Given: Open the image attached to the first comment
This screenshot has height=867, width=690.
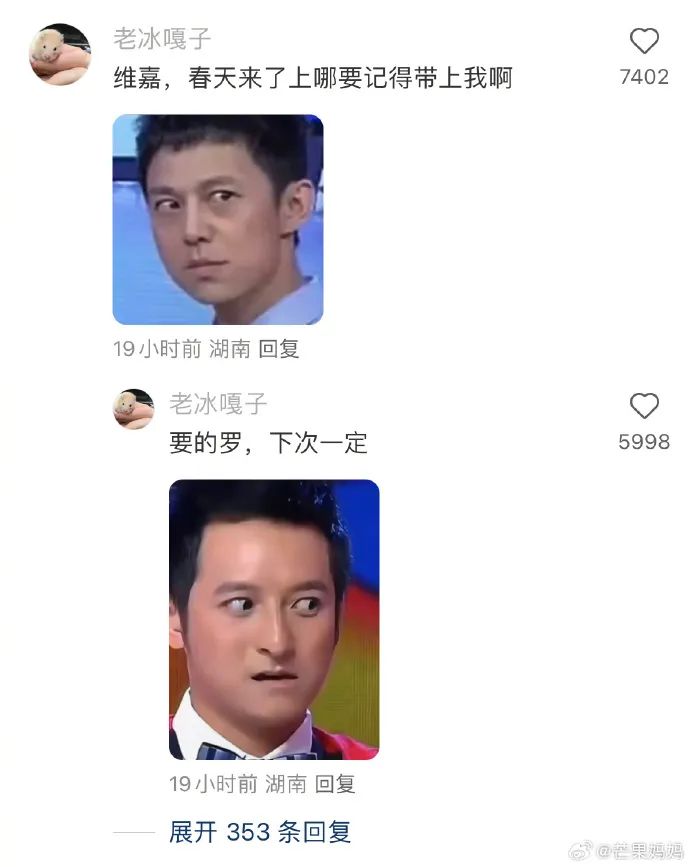Looking at the screenshot, I should click(218, 220).
